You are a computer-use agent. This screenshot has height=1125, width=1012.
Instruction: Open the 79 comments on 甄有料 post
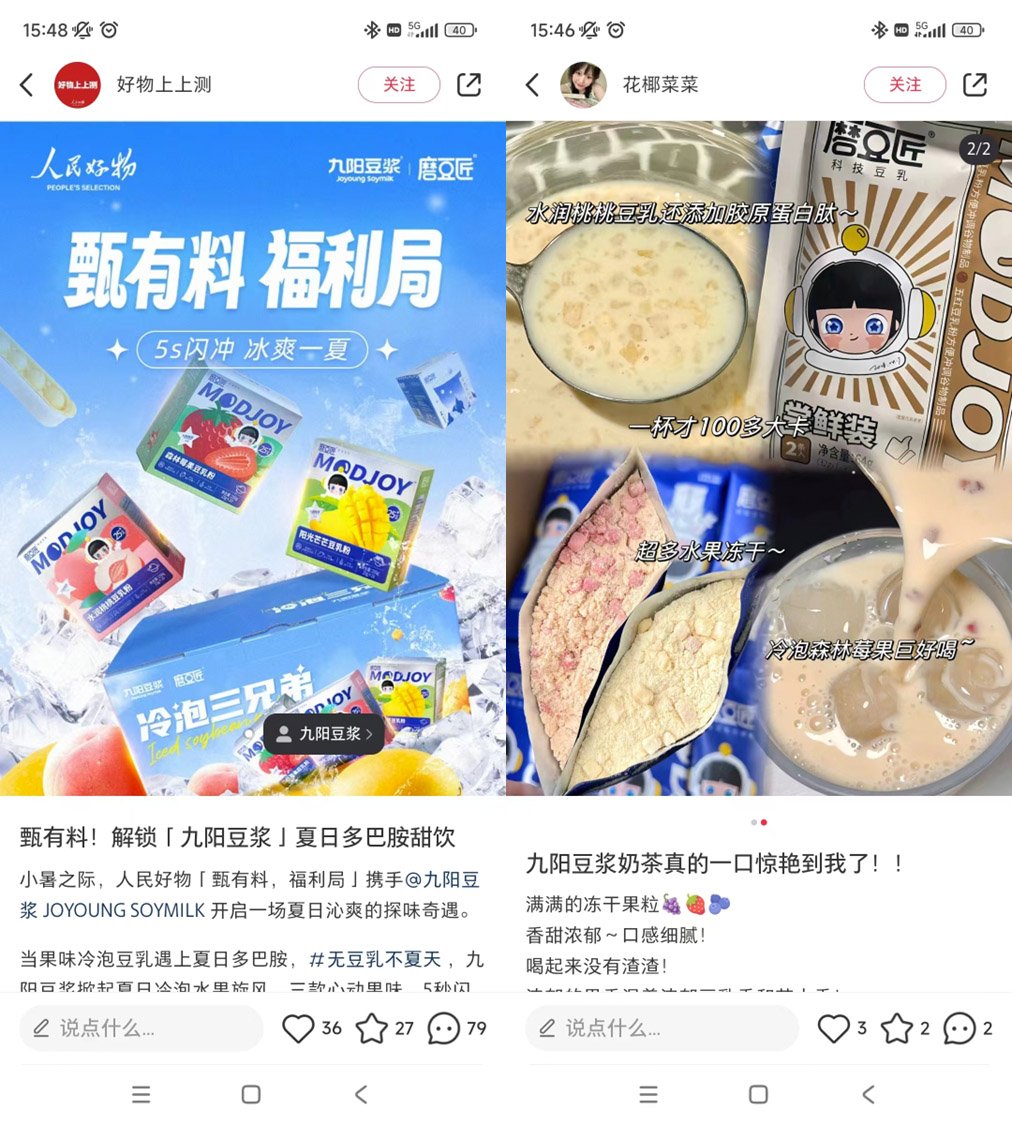[444, 1028]
